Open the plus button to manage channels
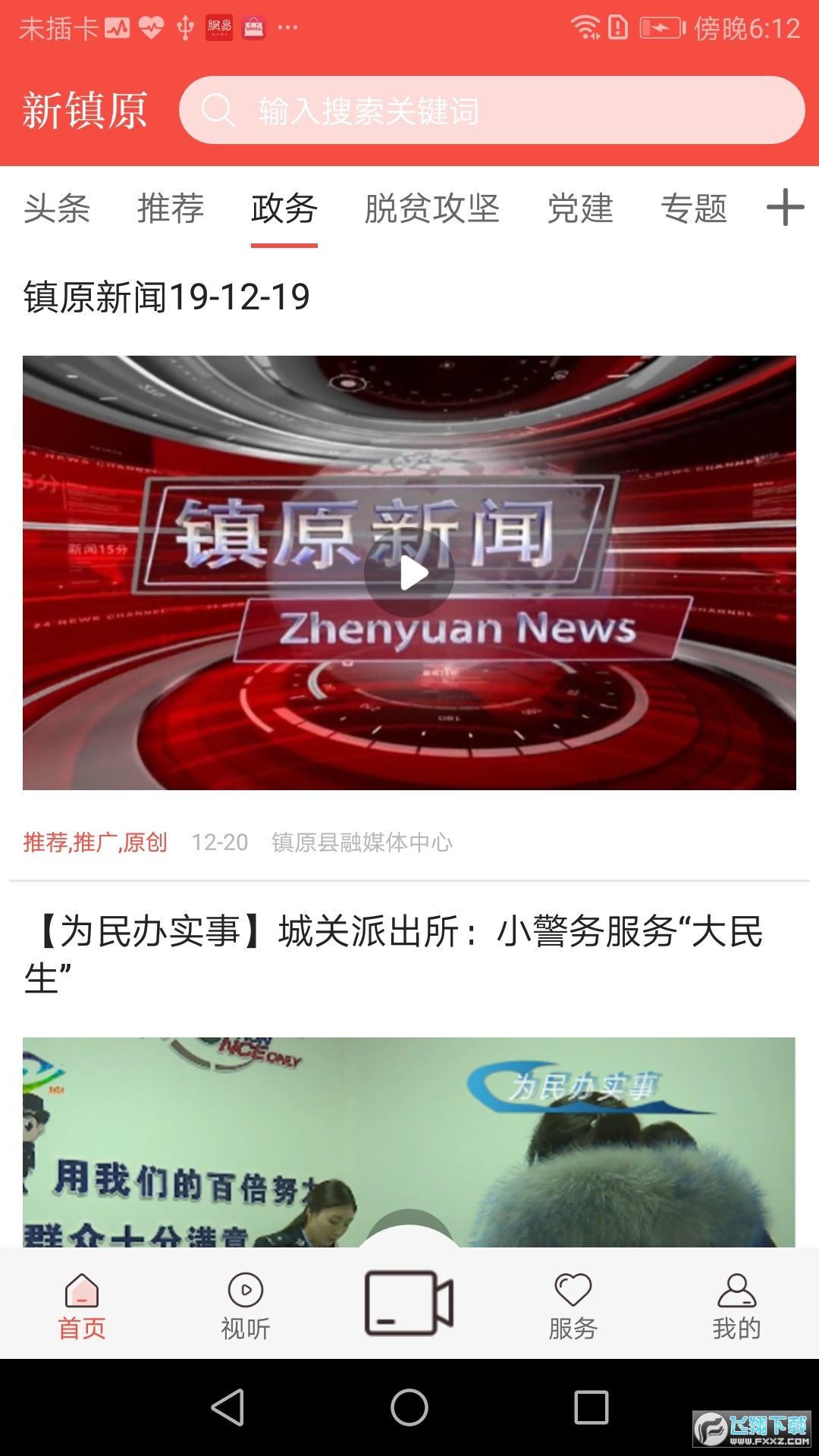This screenshot has height=1456, width=819. pos(785,210)
